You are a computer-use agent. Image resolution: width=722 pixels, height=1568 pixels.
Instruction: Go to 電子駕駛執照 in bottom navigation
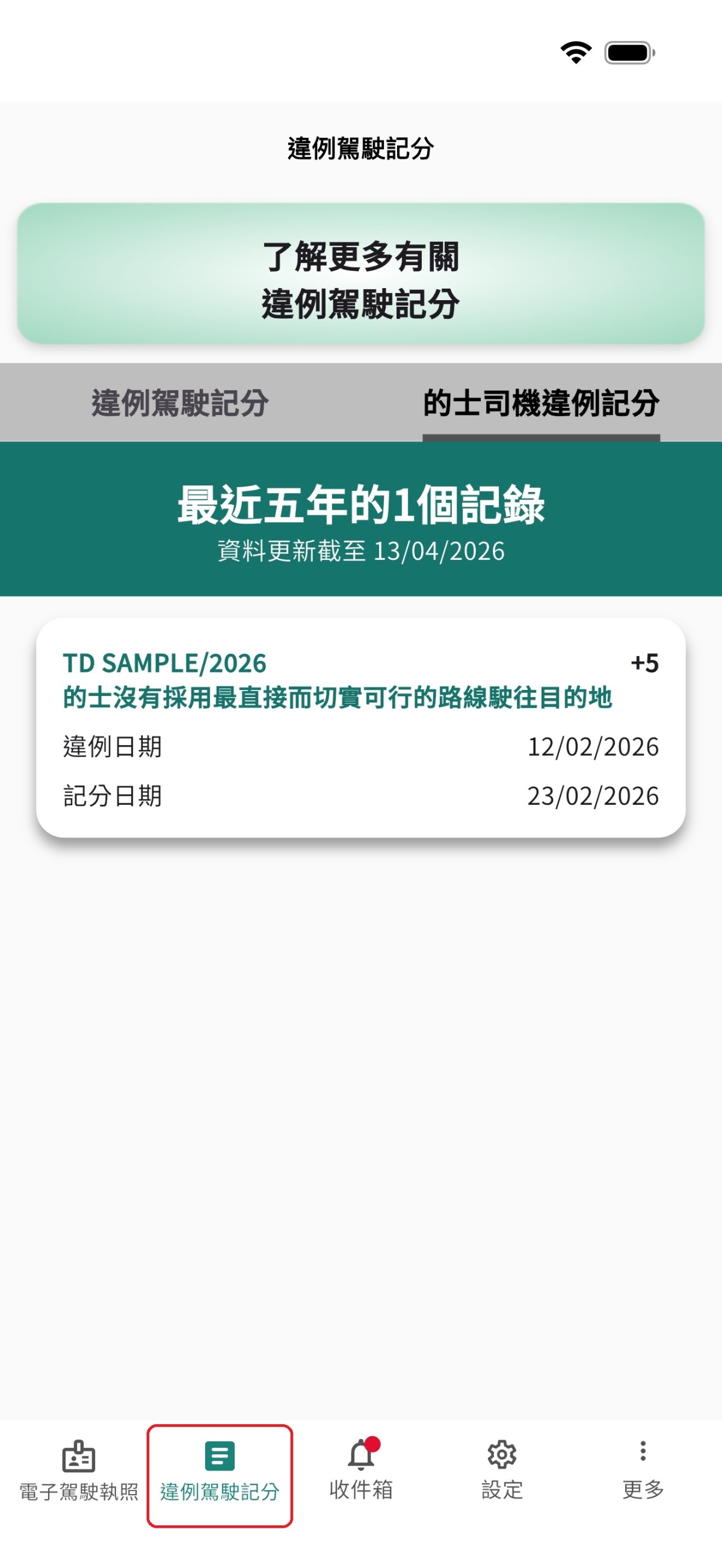(x=79, y=1472)
